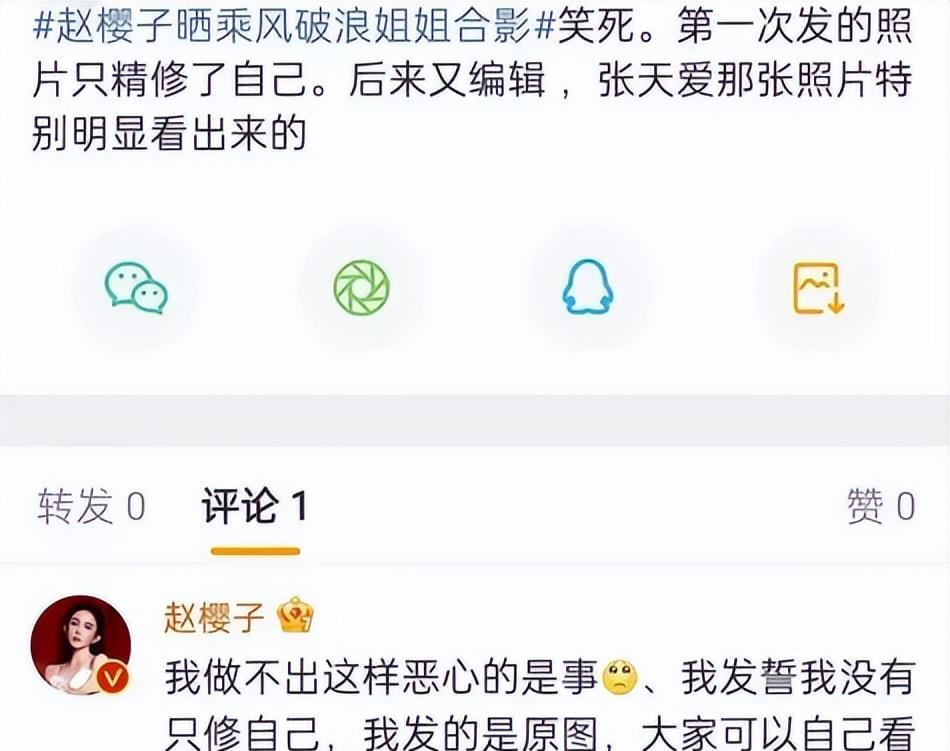The height and width of the screenshot is (751, 950).
Task: Share post to QQ
Action: [x=587, y=288]
